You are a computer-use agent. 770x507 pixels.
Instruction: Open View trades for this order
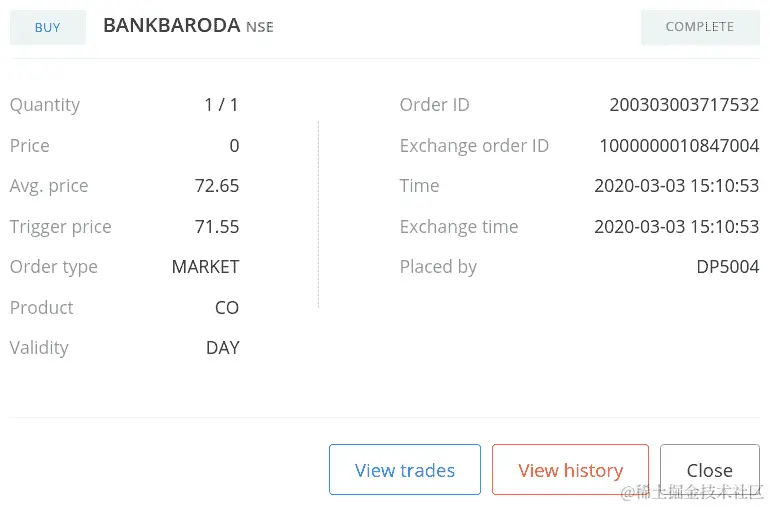click(x=405, y=470)
